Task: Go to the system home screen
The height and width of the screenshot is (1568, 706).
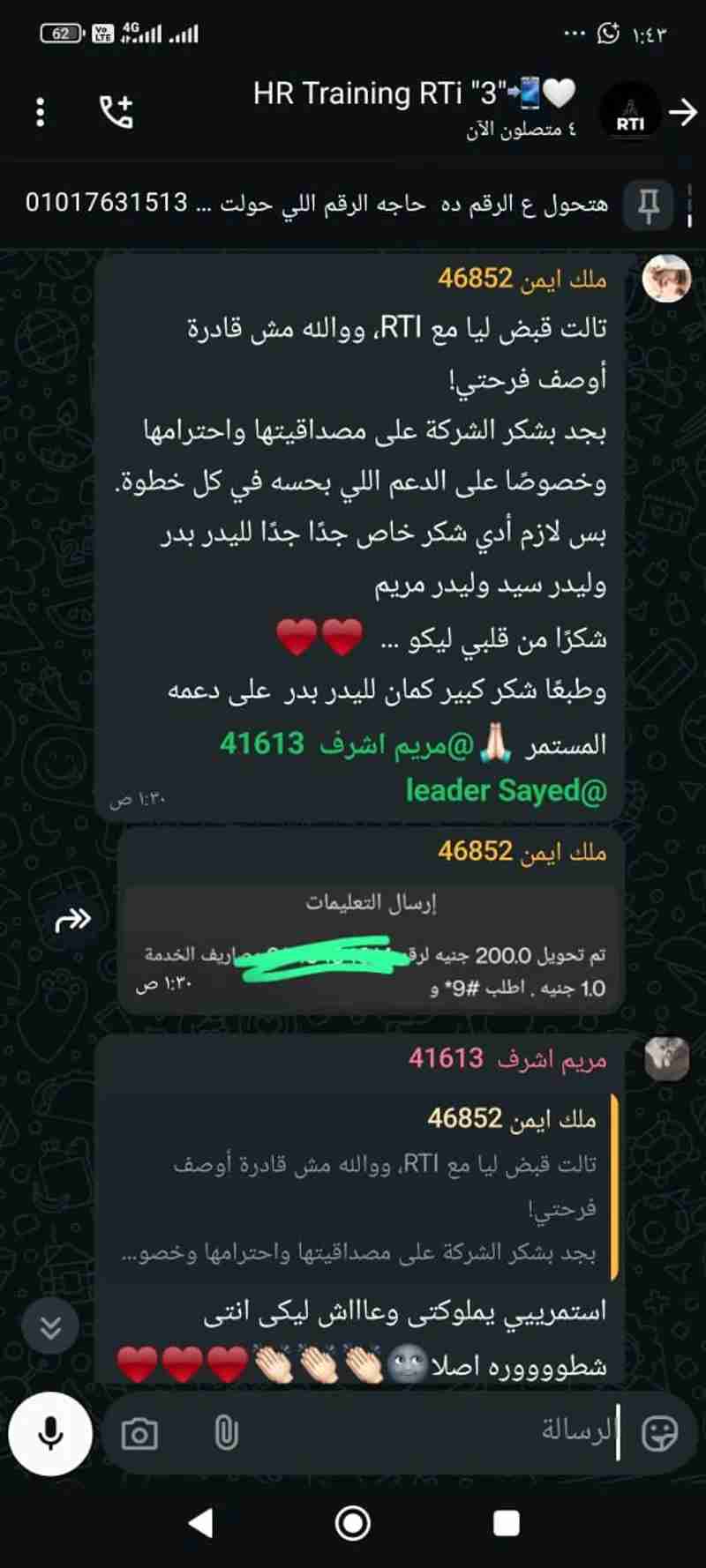Action: pyautogui.click(x=353, y=1523)
